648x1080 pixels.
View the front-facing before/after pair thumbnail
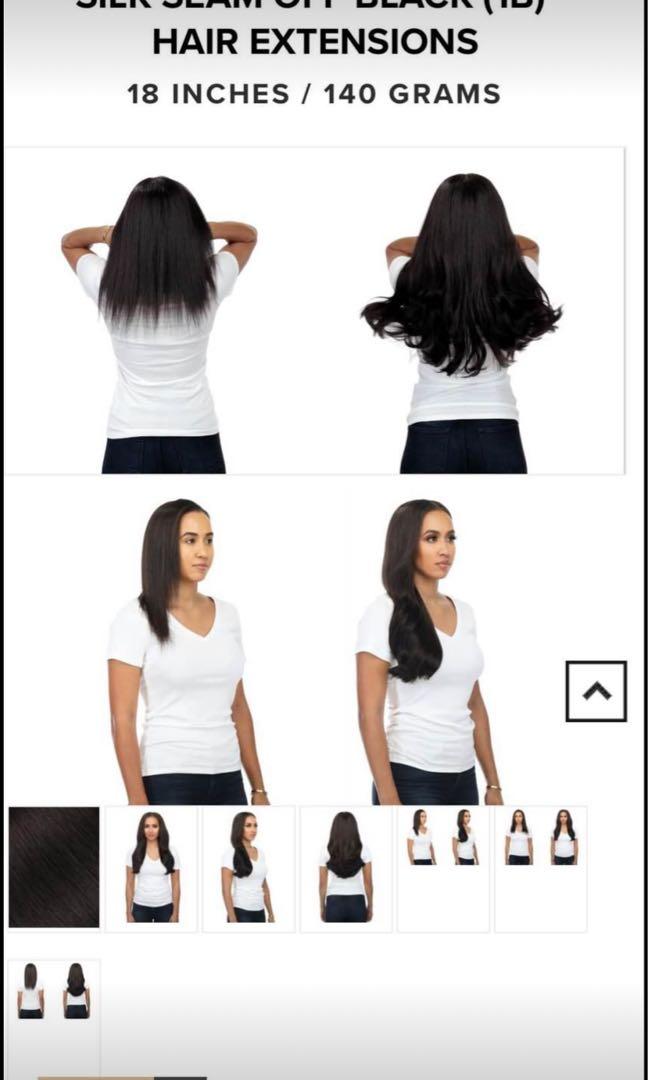point(540,869)
